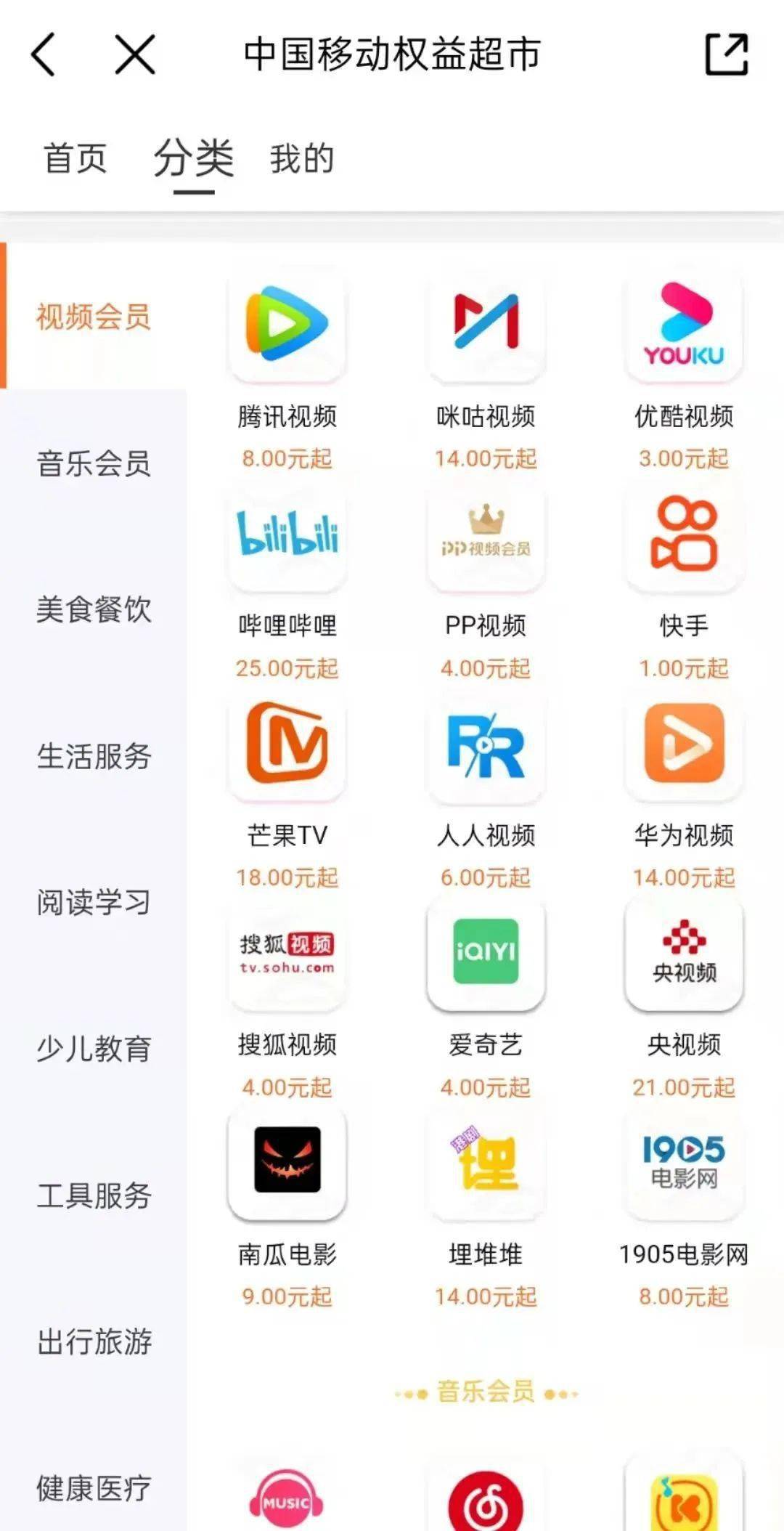Image resolution: width=784 pixels, height=1531 pixels.
Task: Tap the 8.00元起 price under 腾讯视频
Action: click(286, 459)
